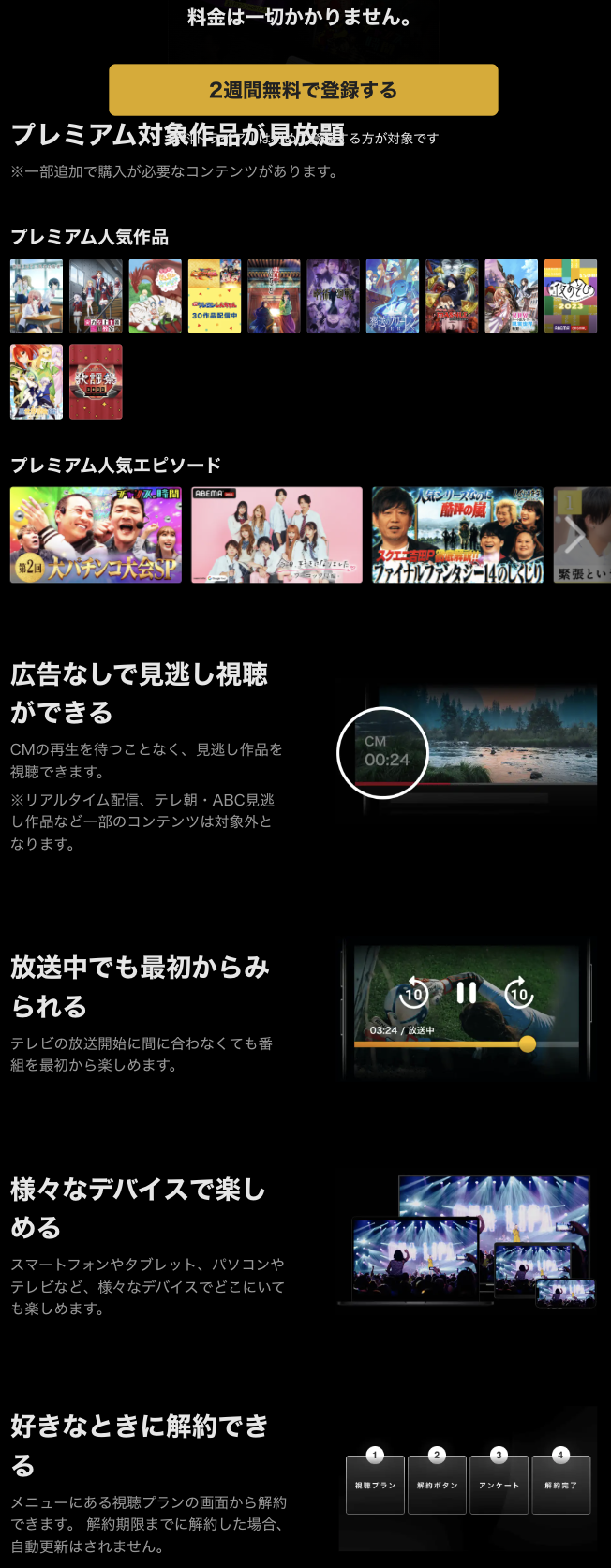This screenshot has width=611, height=1568.
Task: Open the first poster in プレミアム人気作品
Action: (37, 296)
